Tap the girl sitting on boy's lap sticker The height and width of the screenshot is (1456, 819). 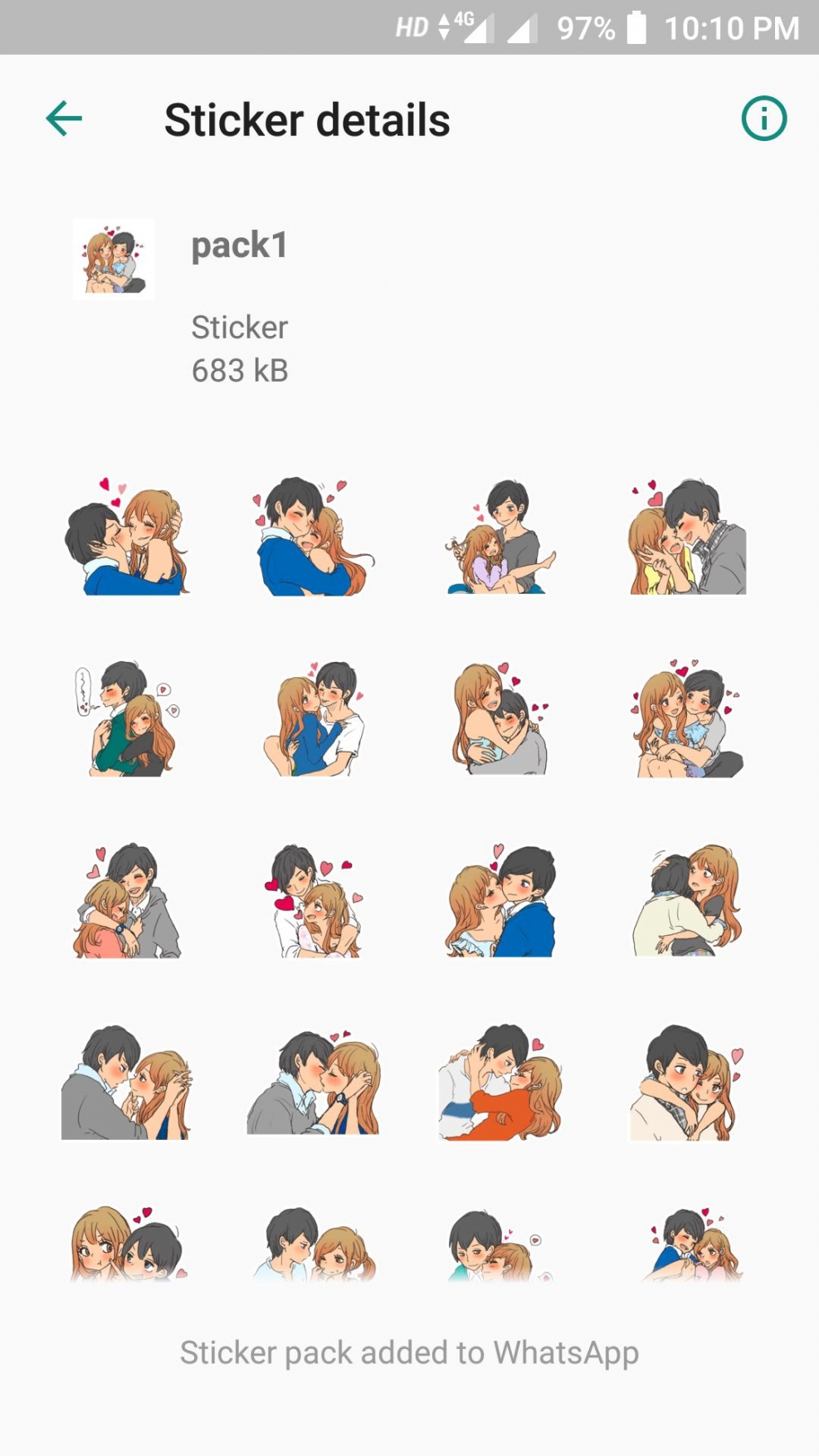(x=499, y=539)
